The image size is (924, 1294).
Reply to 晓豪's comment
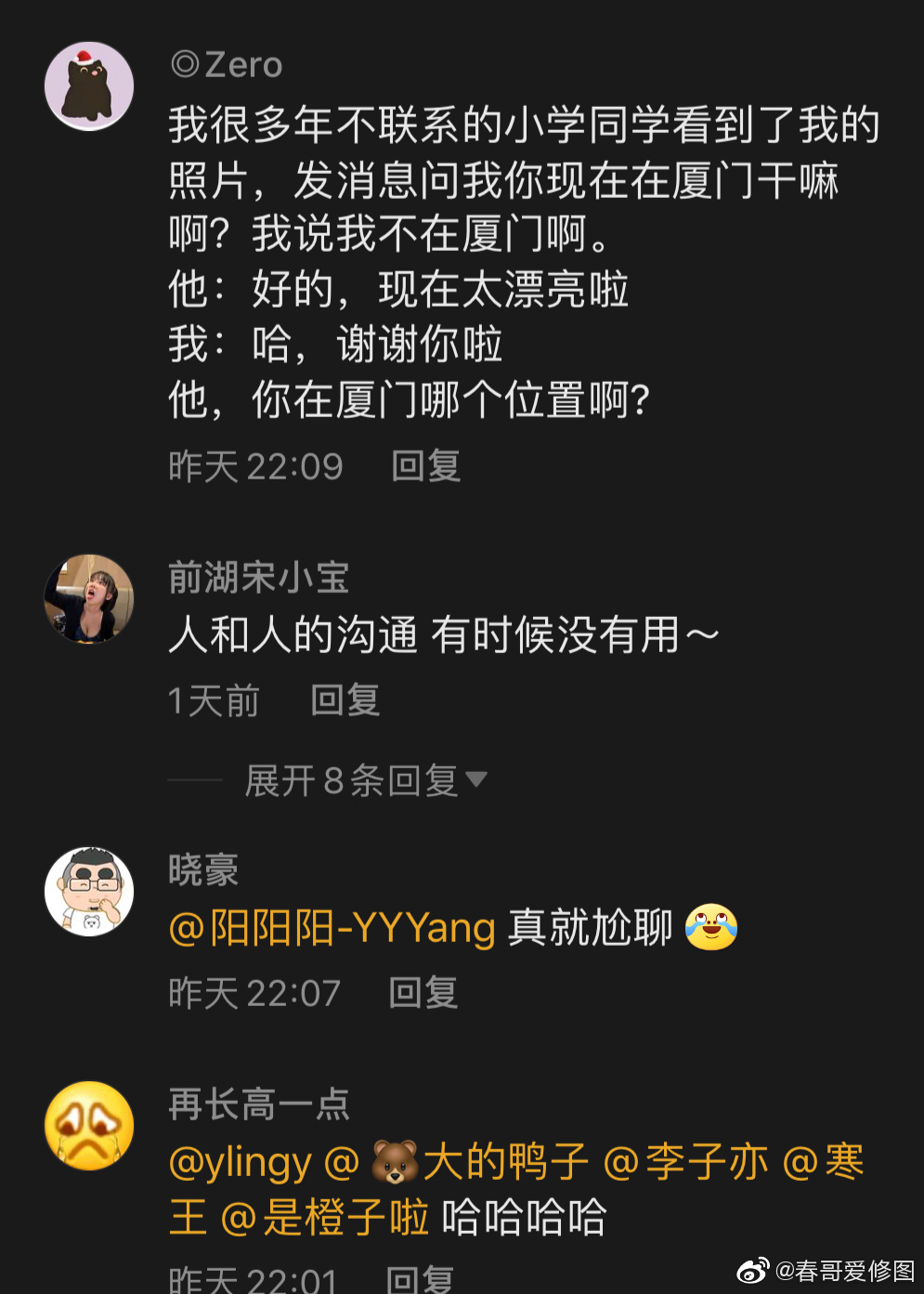point(423,993)
